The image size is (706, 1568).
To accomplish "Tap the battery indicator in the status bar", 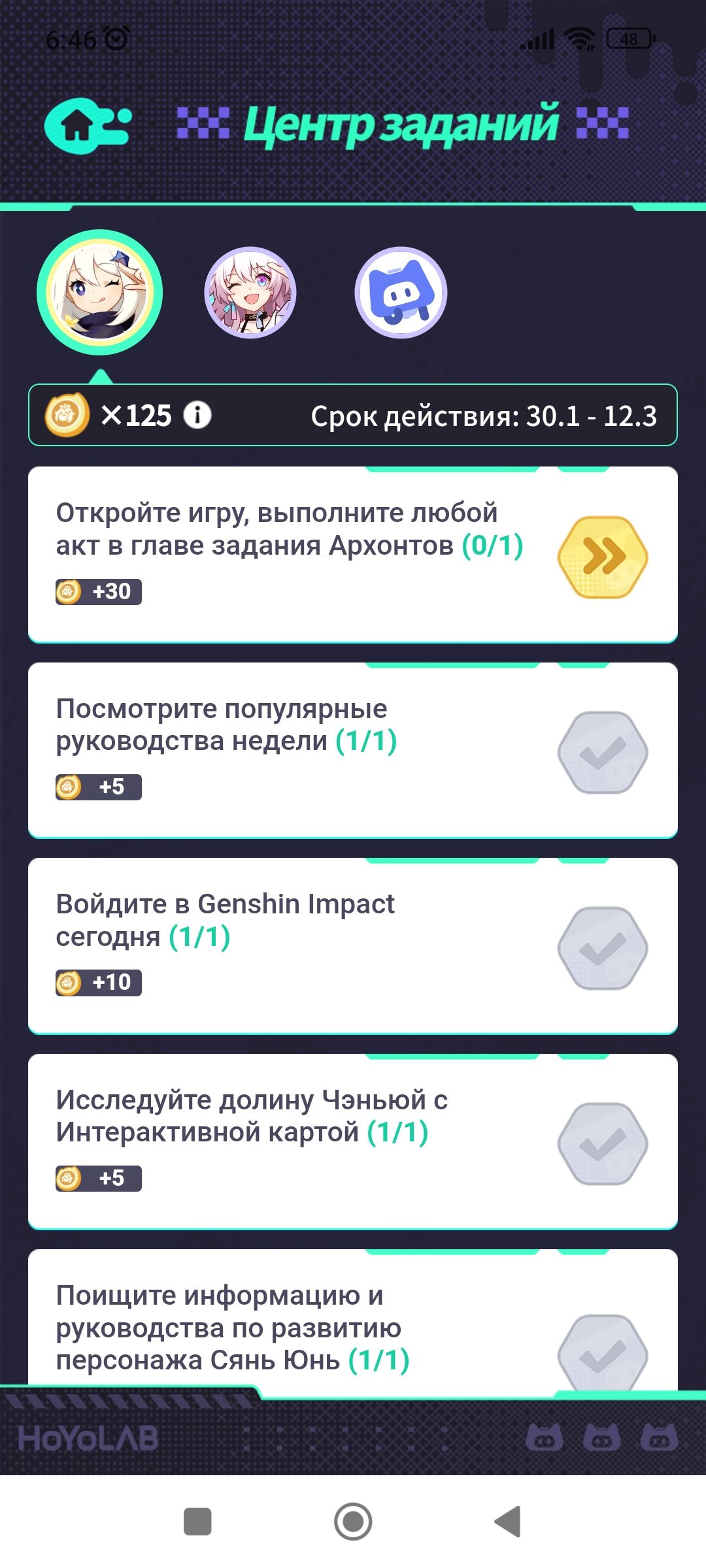I will pos(630,39).
